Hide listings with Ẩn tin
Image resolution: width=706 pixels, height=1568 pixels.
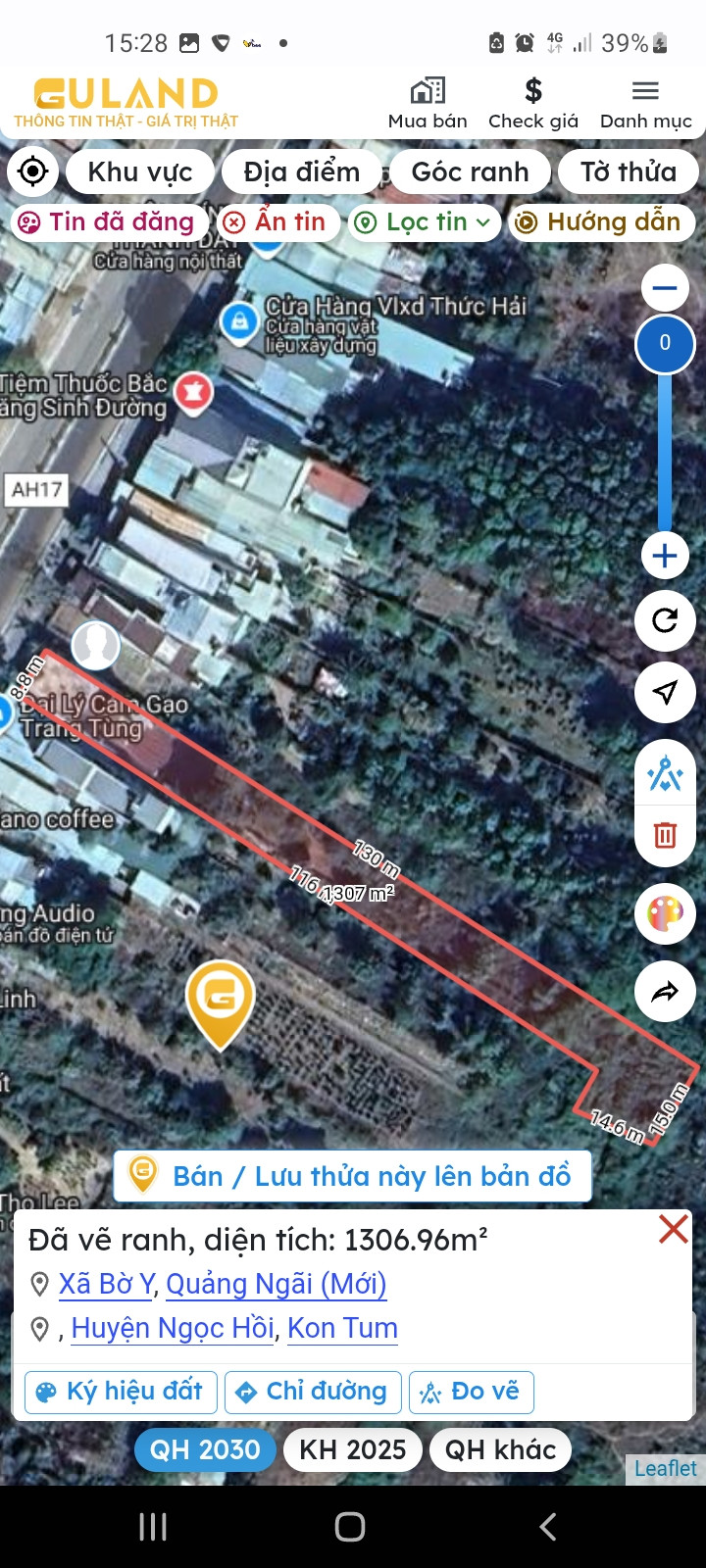coord(277,221)
